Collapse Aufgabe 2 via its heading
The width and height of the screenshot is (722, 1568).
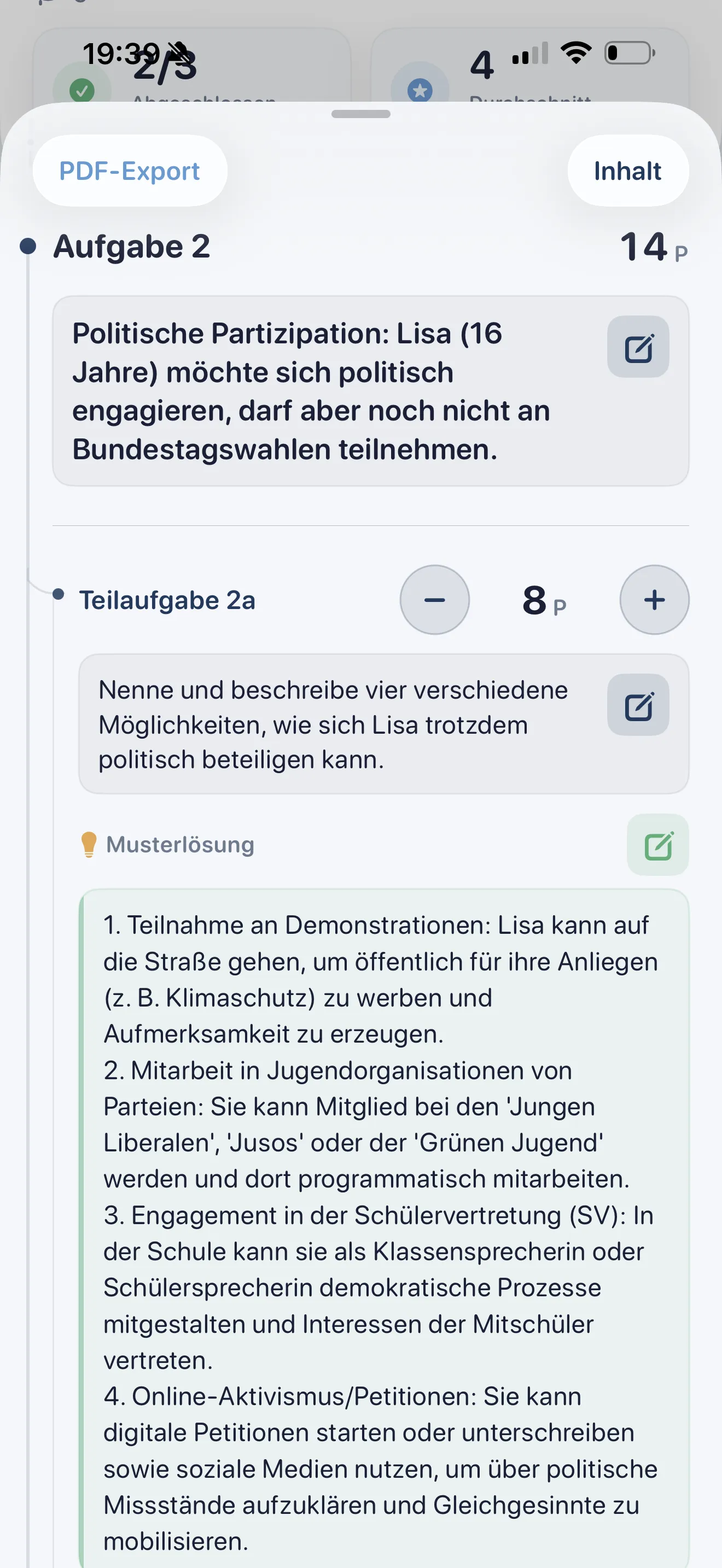point(132,246)
